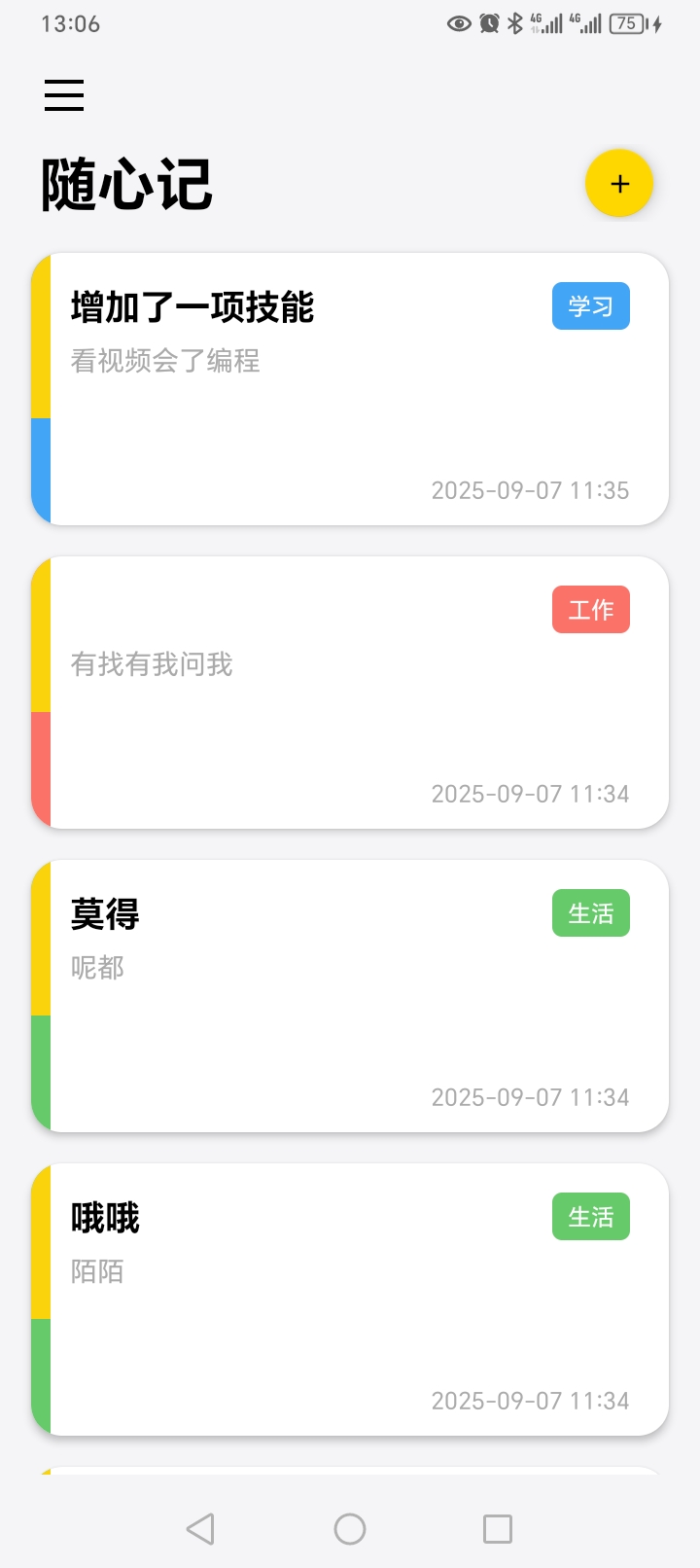Open the hamburger menu
This screenshot has width=700, height=1568.
pos(63,95)
